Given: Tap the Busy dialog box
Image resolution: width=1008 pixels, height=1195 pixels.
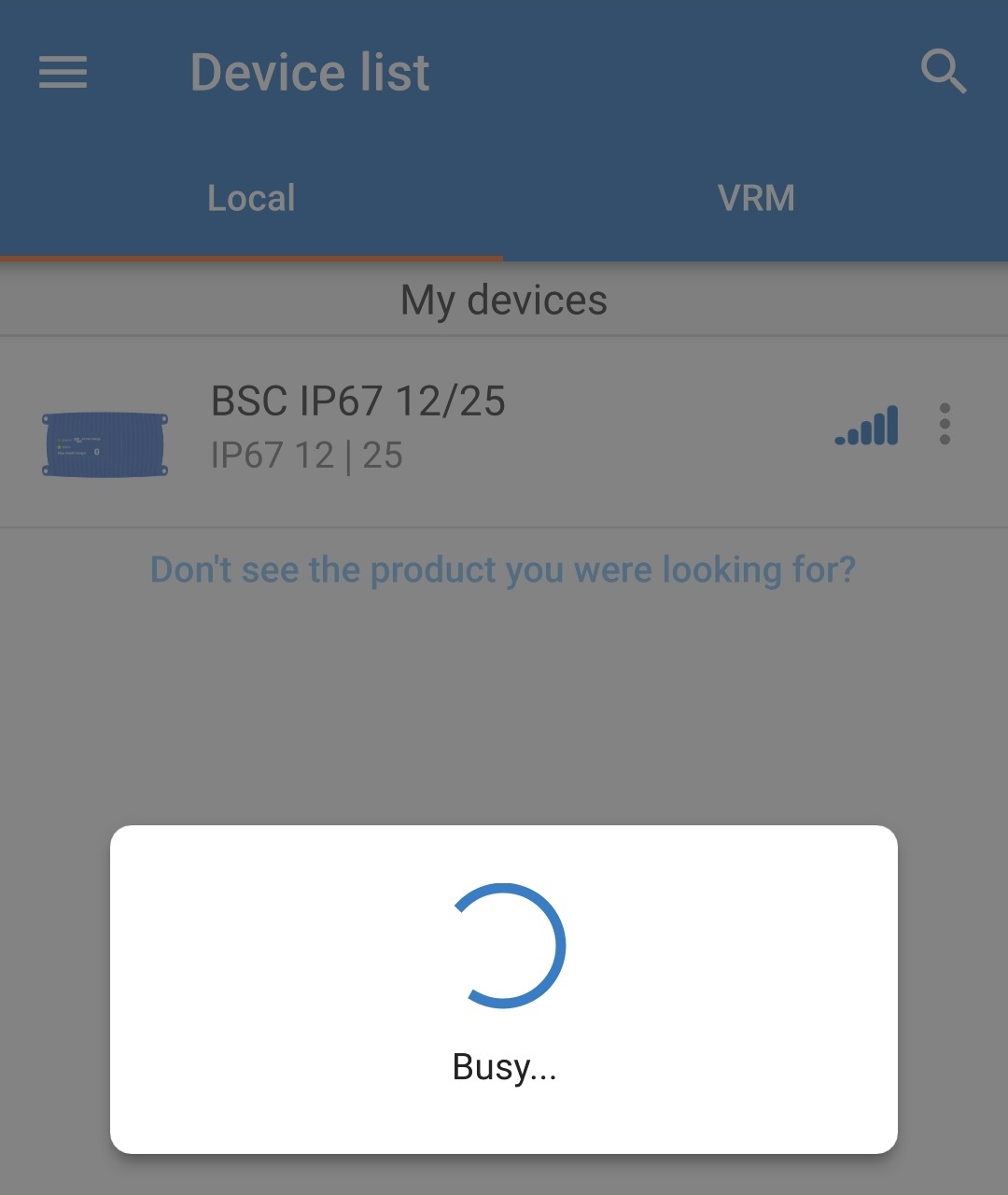Looking at the screenshot, I should [x=504, y=990].
